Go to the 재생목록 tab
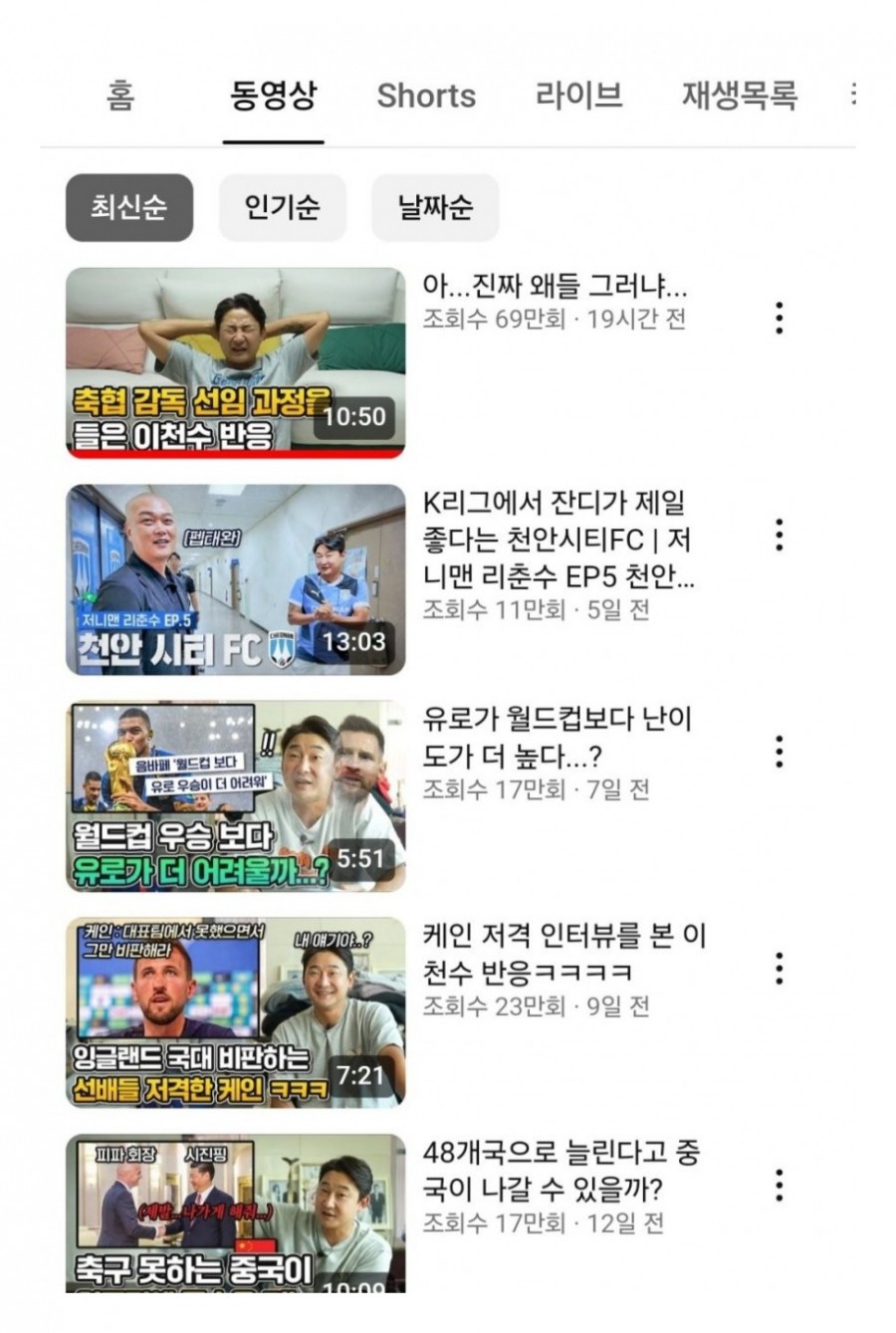Viewport: 896px width, 1333px height. pyautogui.click(x=739, y=96)
